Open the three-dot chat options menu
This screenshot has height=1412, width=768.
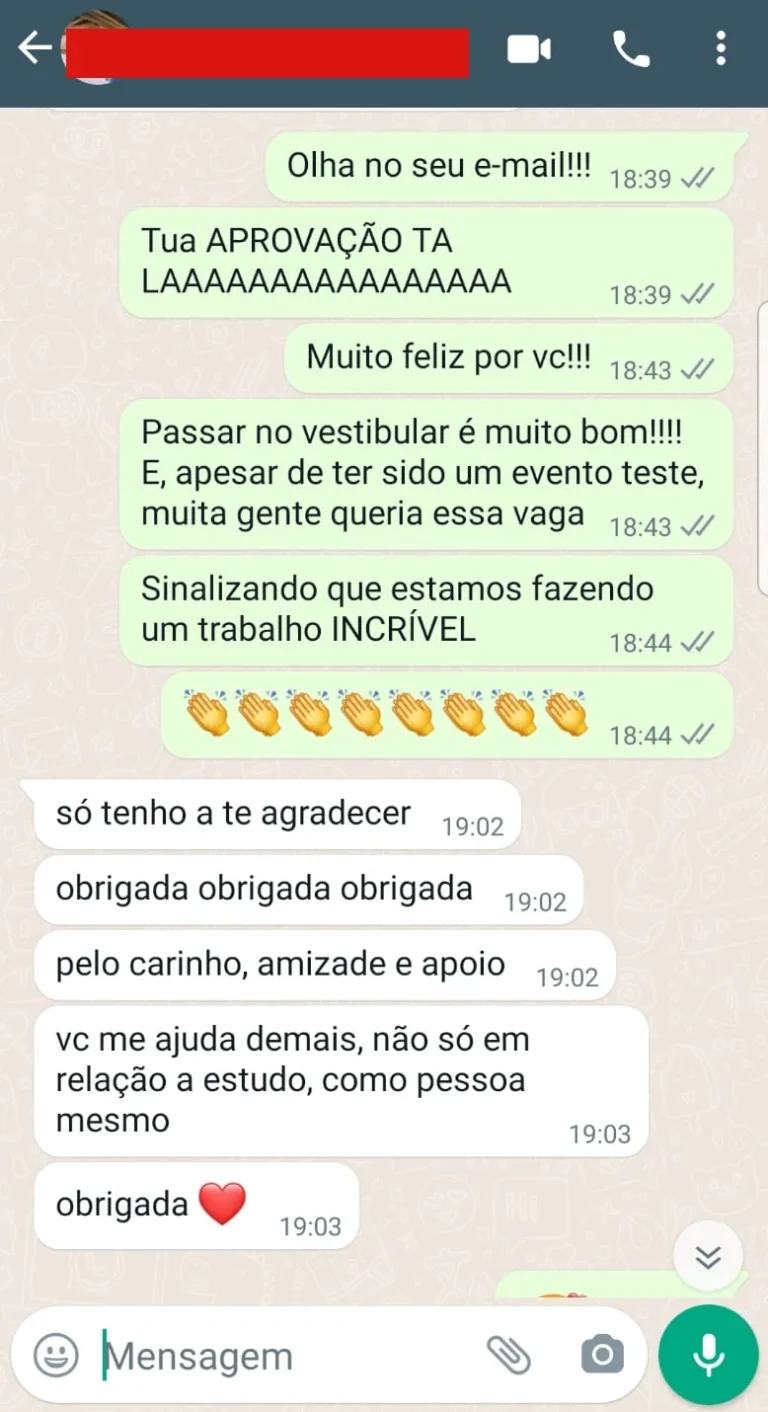coord(721,48)
